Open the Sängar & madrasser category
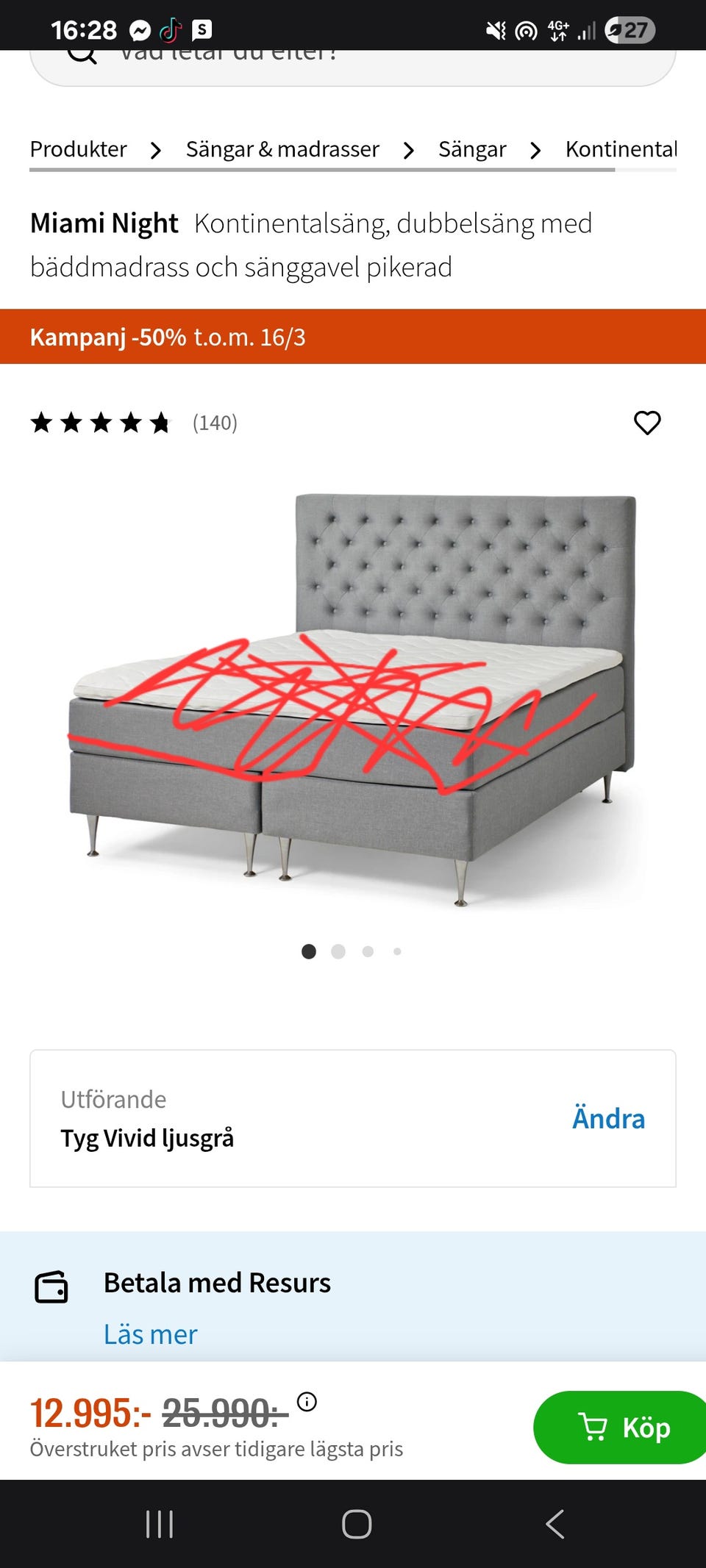The width and height of the screenshot is (706, 1568). coord(283,149)
